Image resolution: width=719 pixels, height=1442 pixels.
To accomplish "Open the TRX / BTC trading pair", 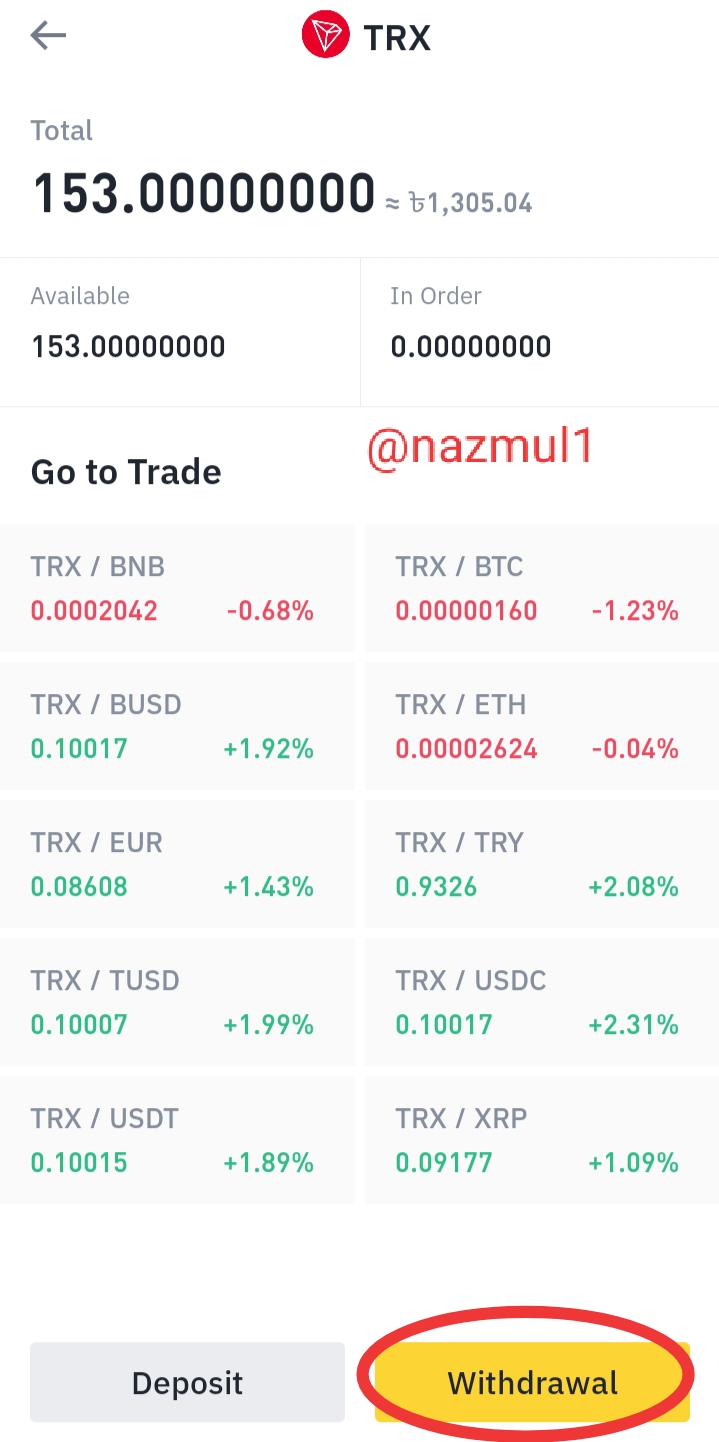I will coord(542,588).
